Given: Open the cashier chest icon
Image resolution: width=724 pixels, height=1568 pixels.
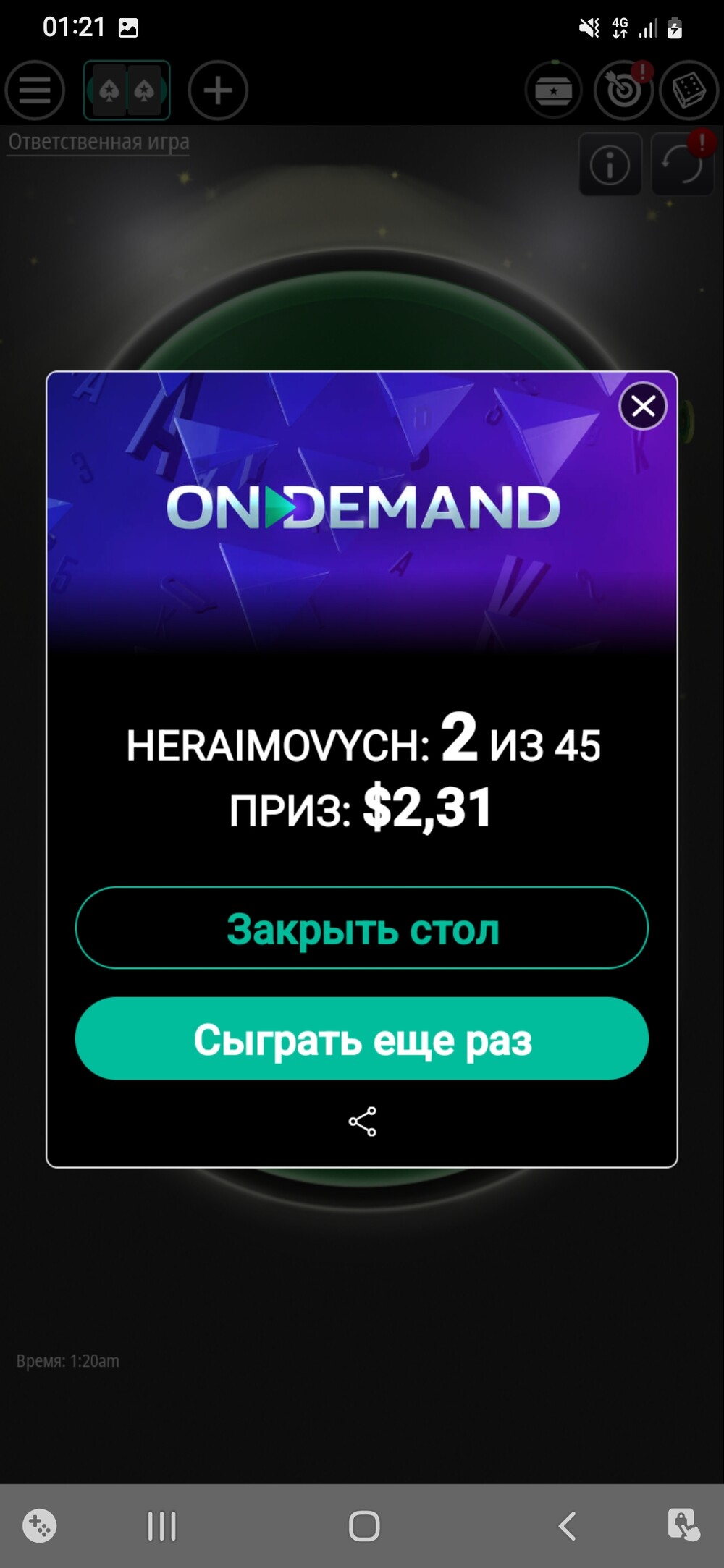Looking at the screenshot, I should tap(554, 90).
